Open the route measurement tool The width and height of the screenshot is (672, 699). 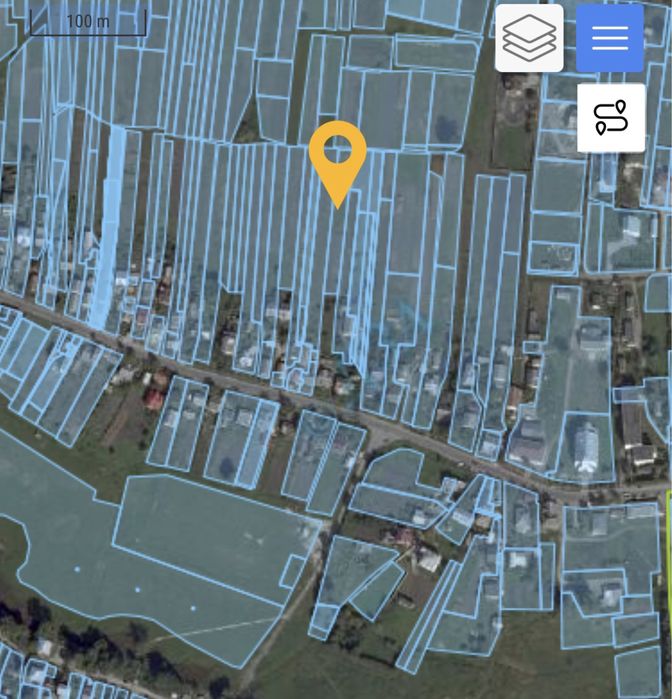coord(610,117)
